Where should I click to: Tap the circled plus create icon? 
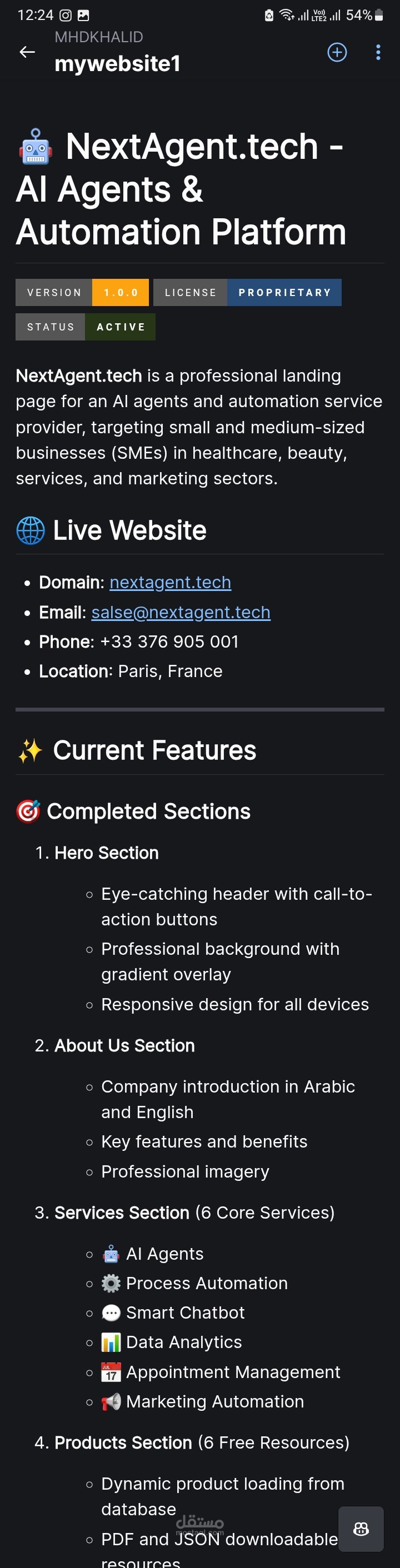337,52
